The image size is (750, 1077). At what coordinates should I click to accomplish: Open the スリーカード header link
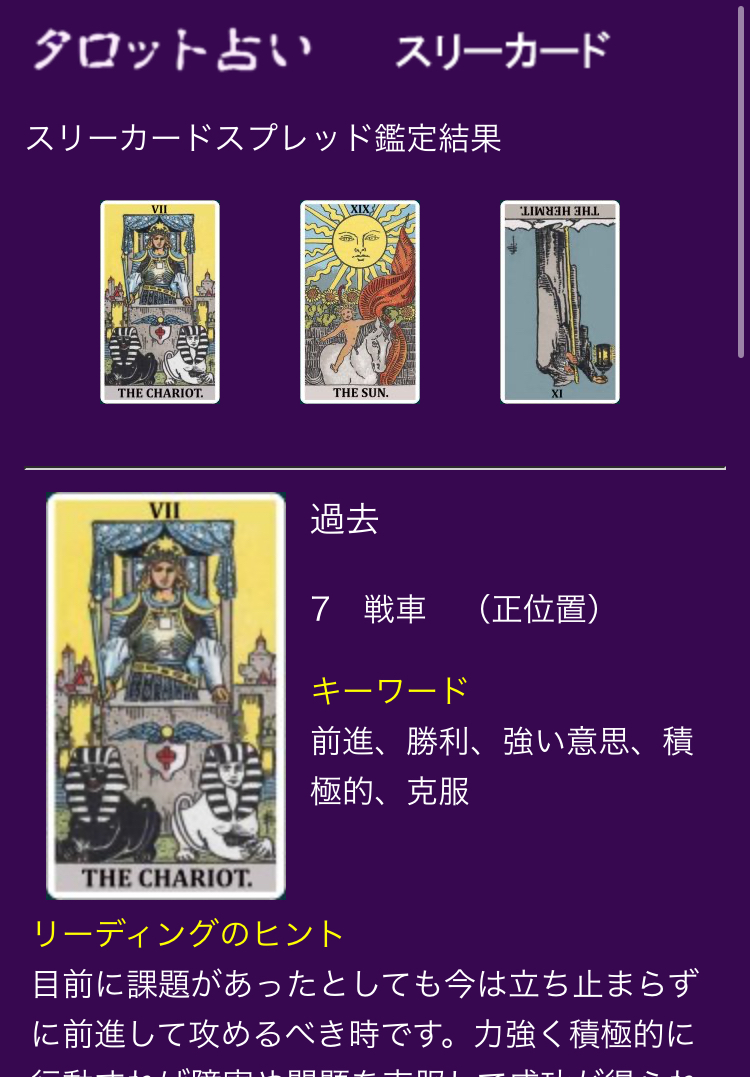502,50
